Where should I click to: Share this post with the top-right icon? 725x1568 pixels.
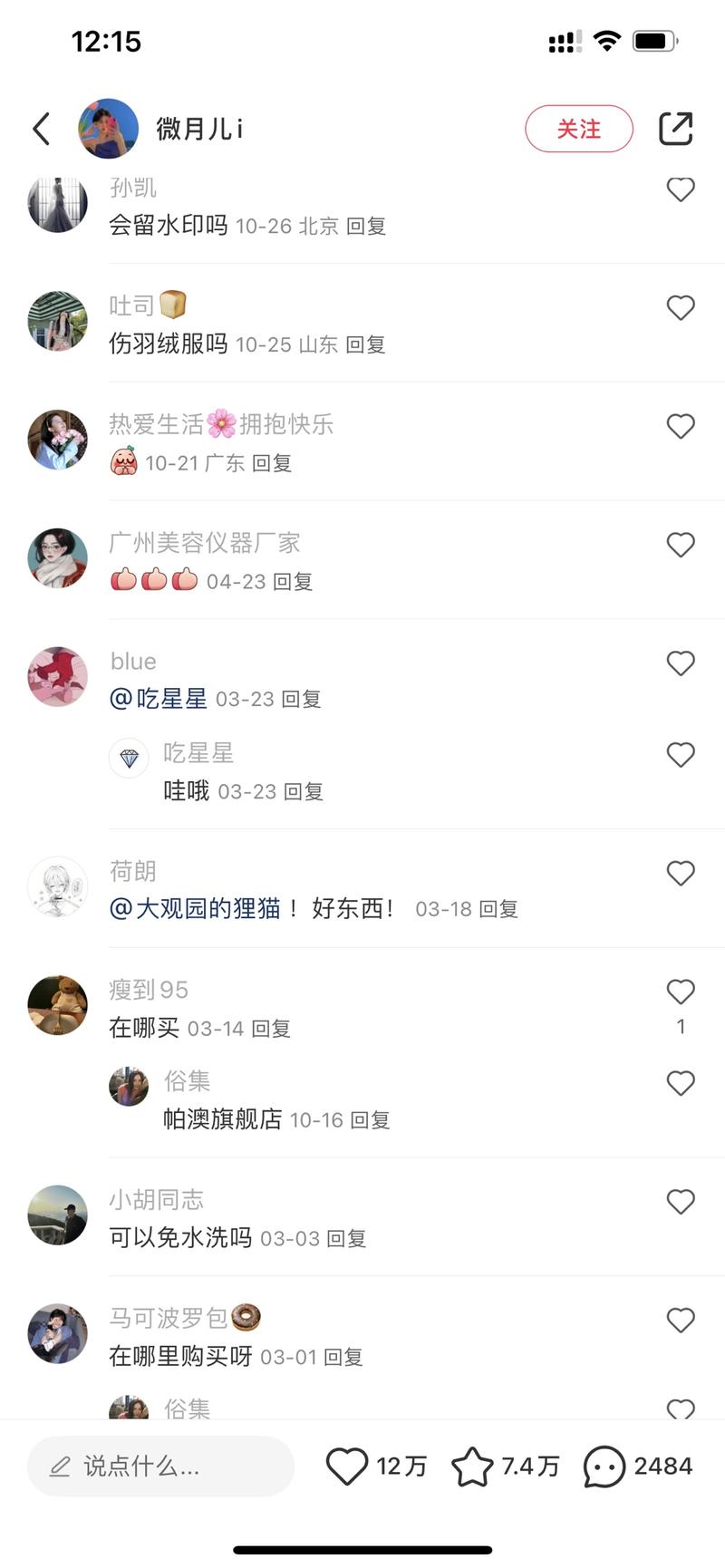point(676,129)
